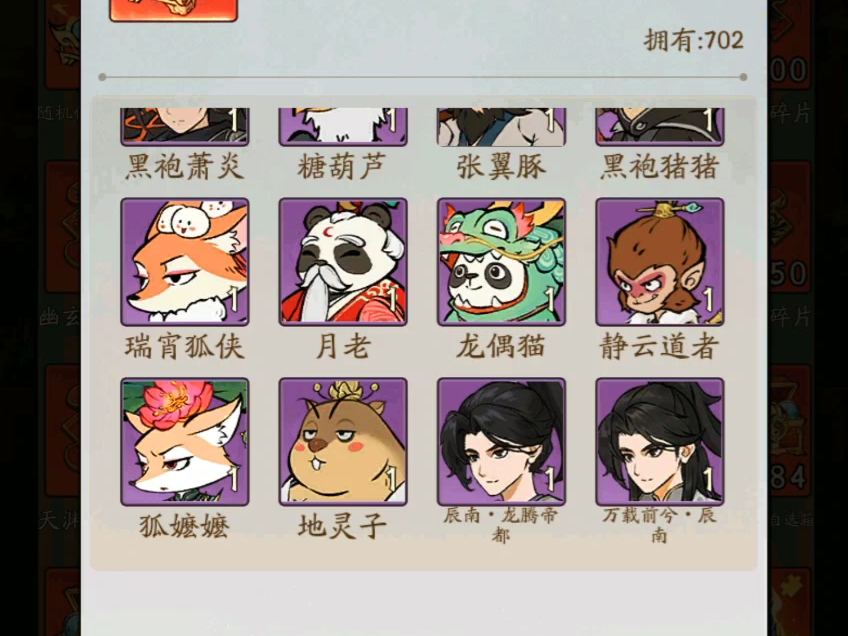This screenshot has width=848, height=636.
Task: Open the 月老 panda character tile
Action: point(343,262)
